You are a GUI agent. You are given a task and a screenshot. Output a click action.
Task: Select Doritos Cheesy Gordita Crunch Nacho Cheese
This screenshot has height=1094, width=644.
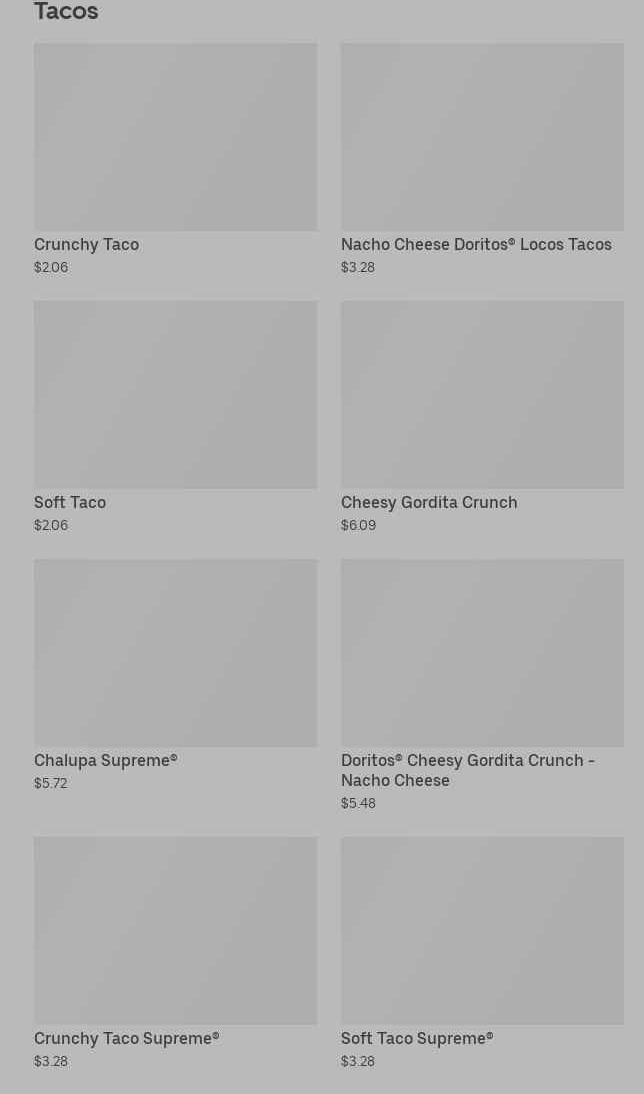[x=482, y=685]
